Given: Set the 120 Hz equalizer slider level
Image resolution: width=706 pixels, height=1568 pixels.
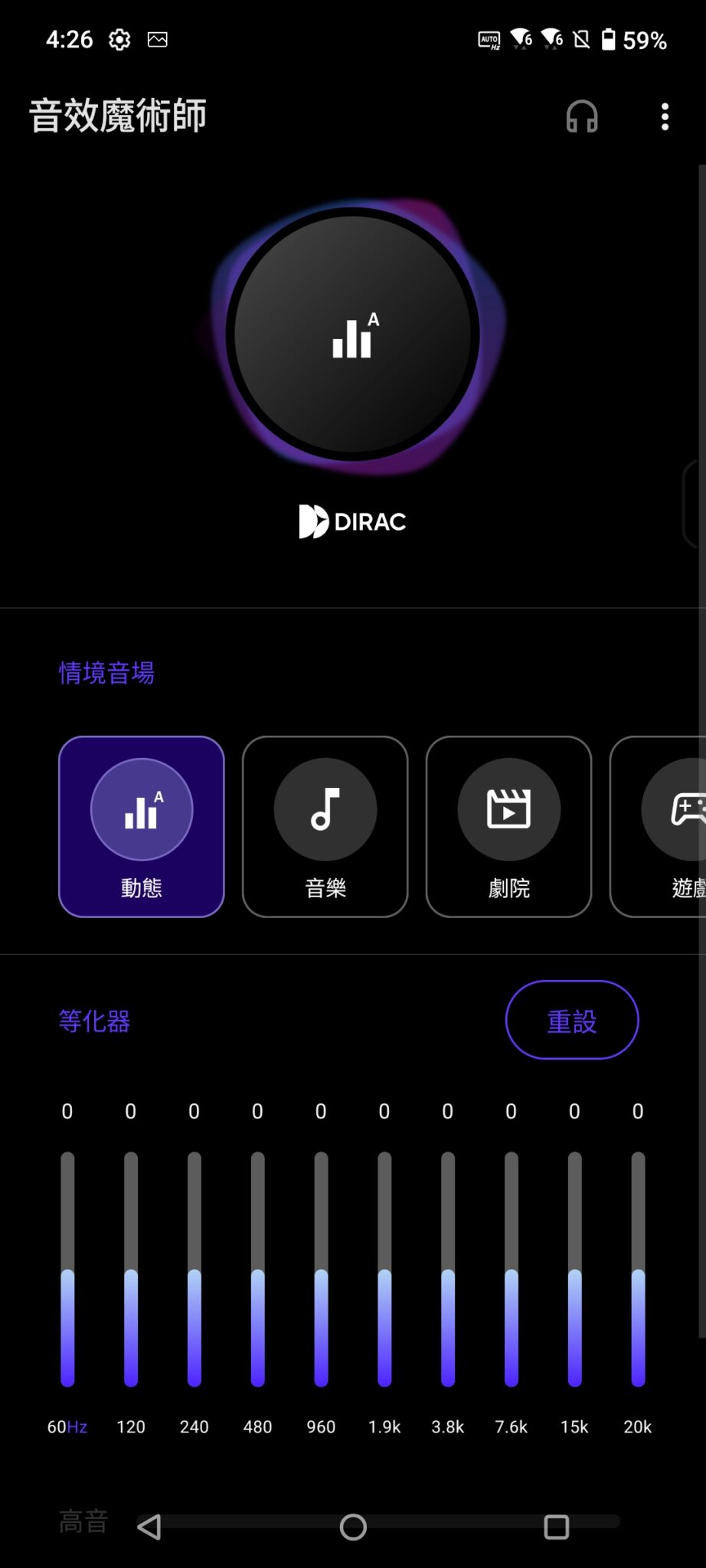Looking at the screenshot, I should (x=131, y=1270).
